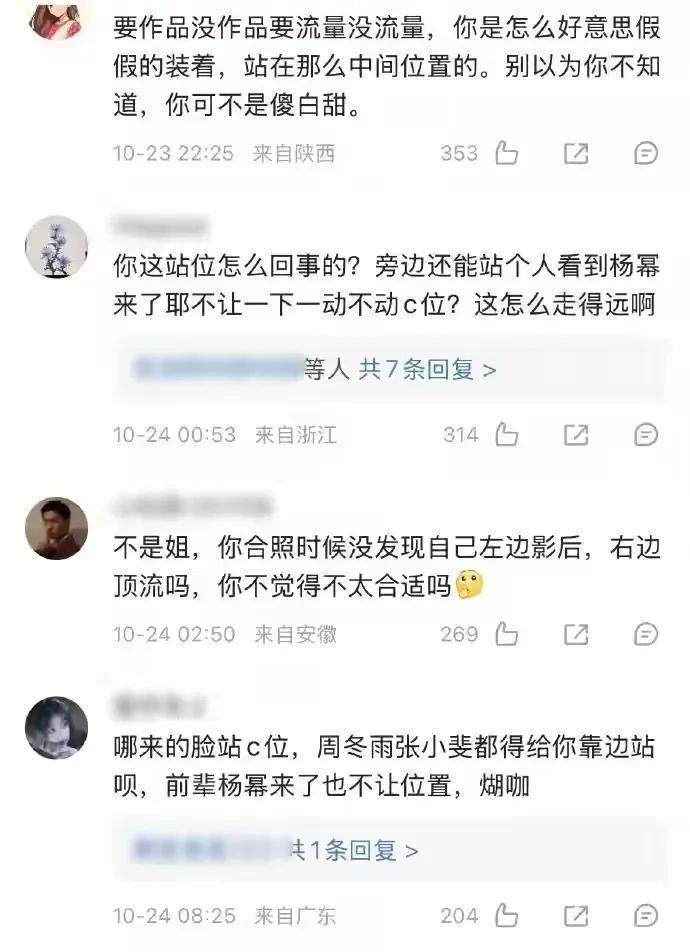Expand the 共7条回复 replies thread
The height and width of the screenshot is (952, 690).
tap(428, 369)
